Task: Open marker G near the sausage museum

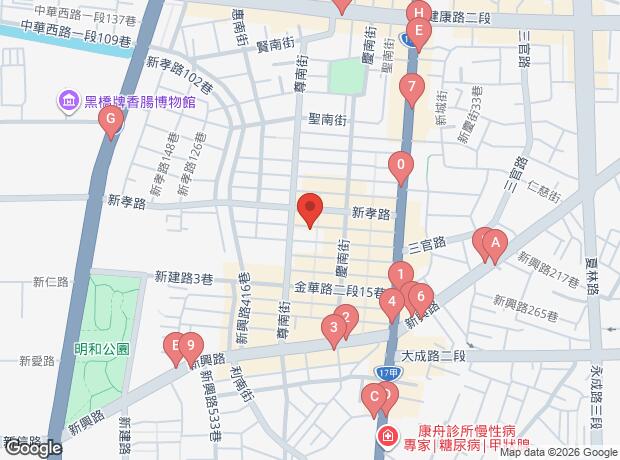Action: tap(112, 122)
